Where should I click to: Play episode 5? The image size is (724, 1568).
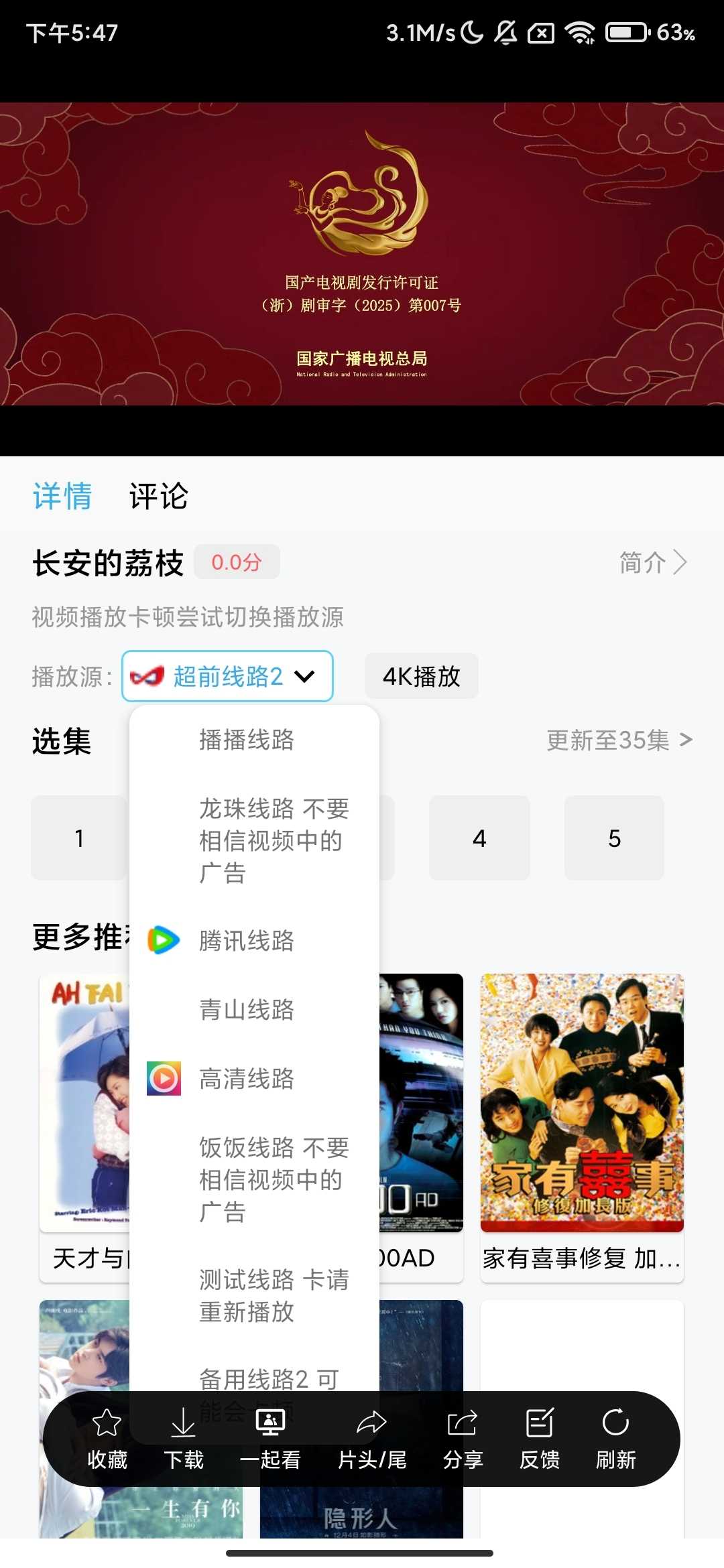[x=614, y=838]
